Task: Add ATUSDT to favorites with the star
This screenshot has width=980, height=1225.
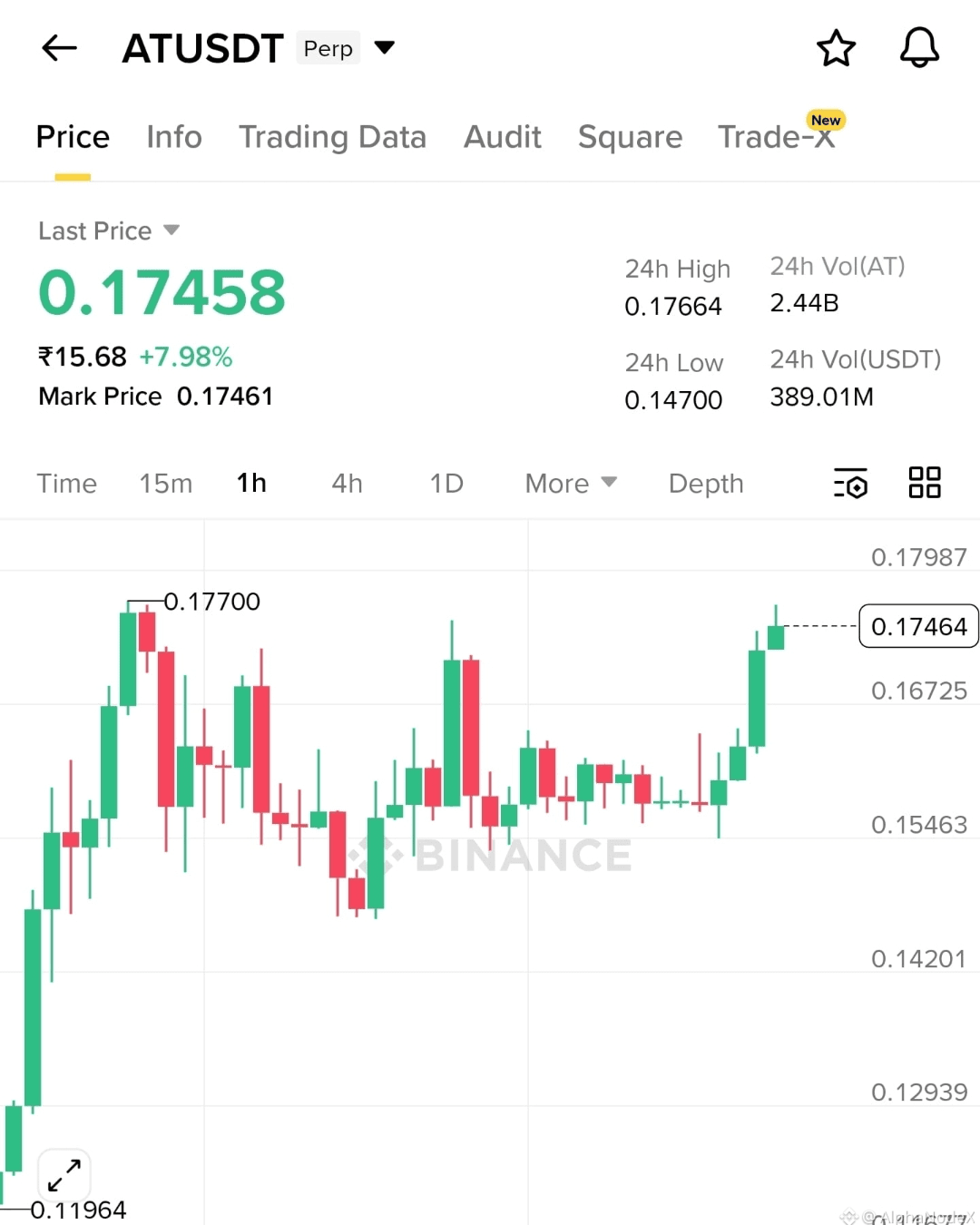Action: [x=836, y=48]
